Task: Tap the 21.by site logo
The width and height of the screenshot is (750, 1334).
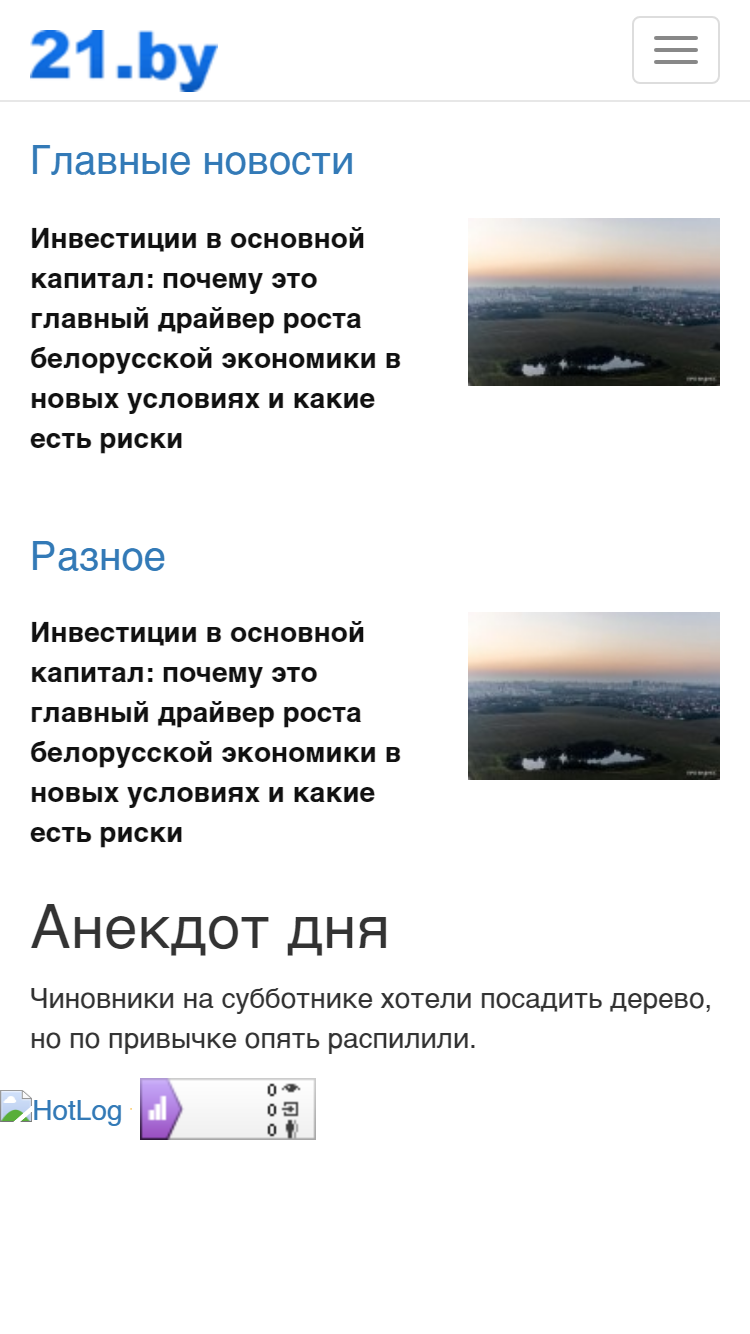Action: point(124,59)
